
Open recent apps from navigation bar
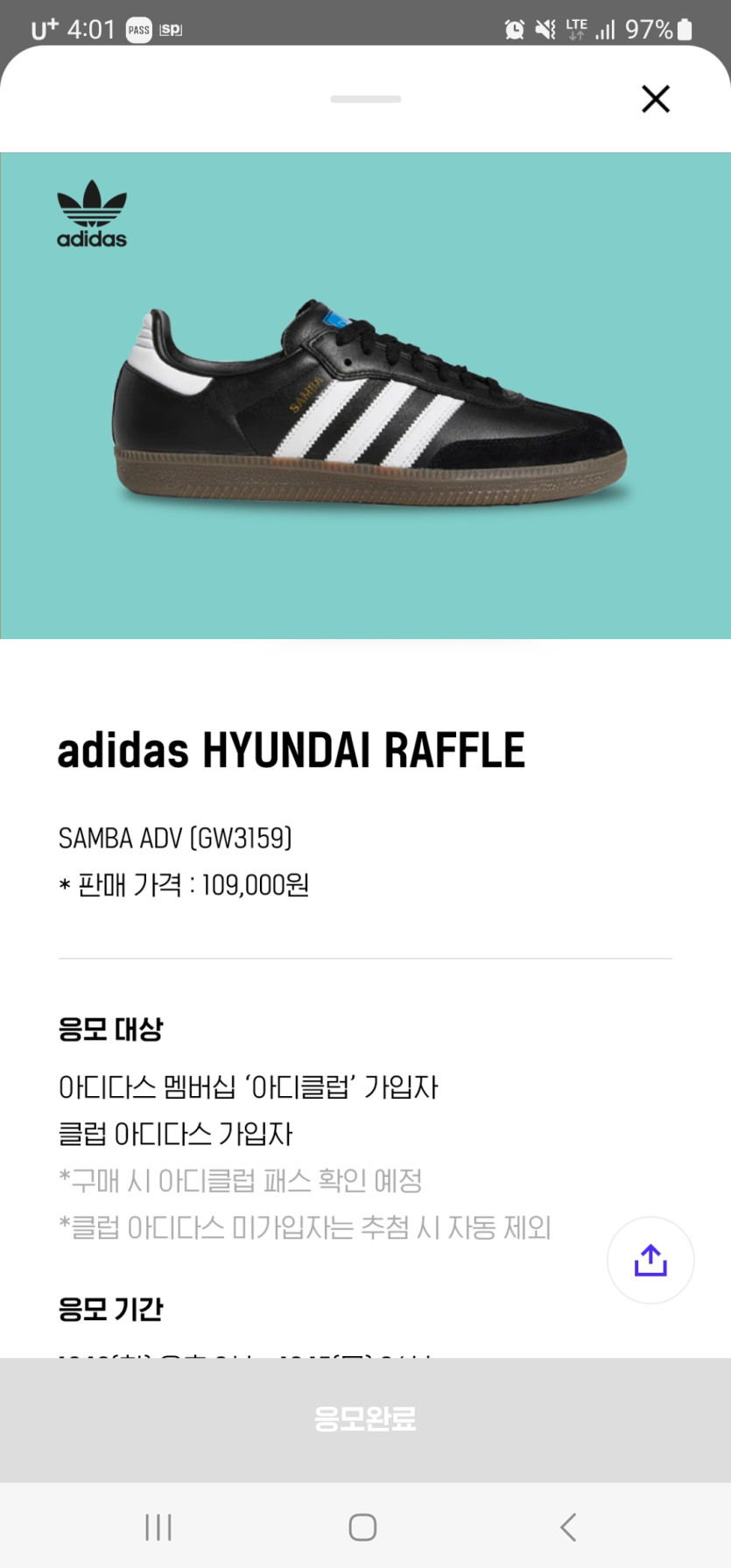point(158,1527)
